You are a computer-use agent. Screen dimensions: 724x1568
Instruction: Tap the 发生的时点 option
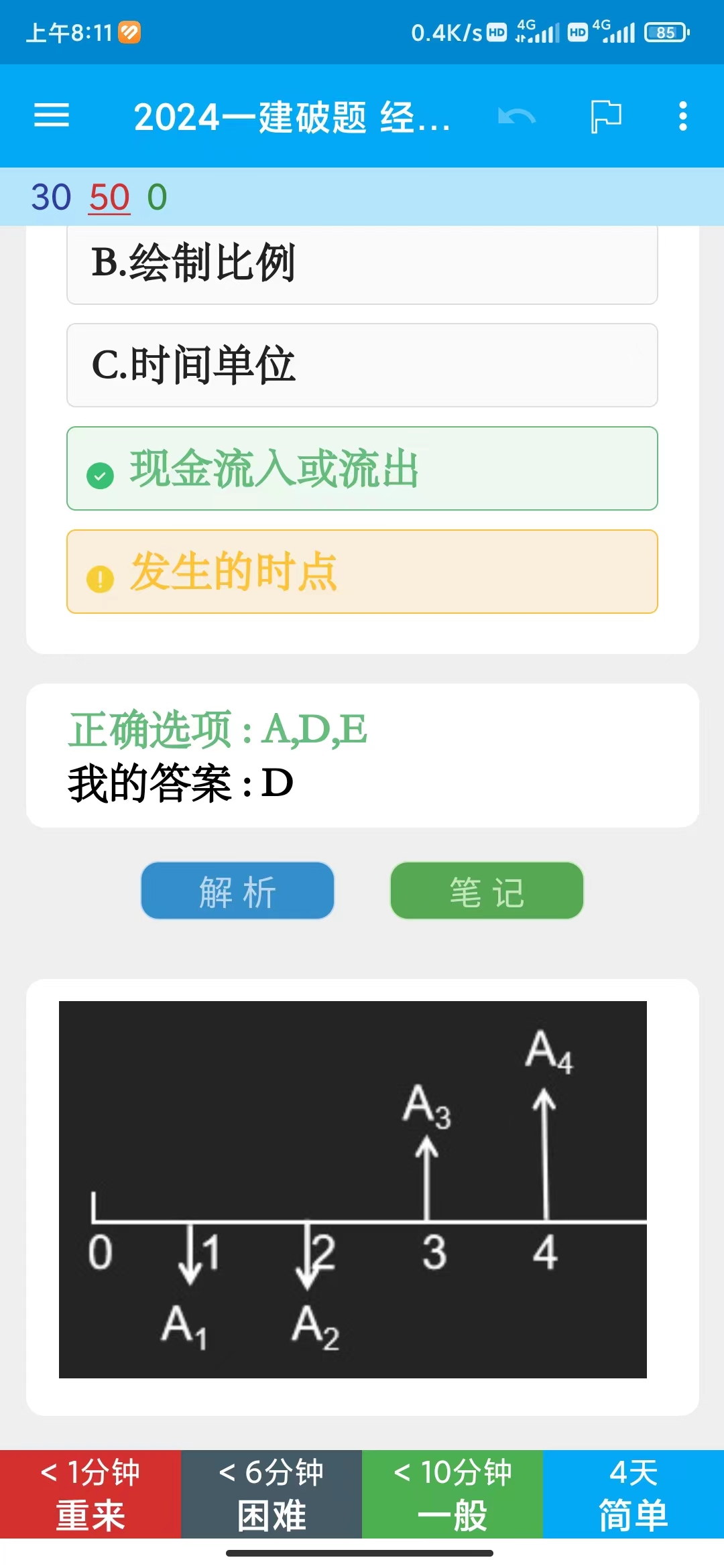coord(362,572)
